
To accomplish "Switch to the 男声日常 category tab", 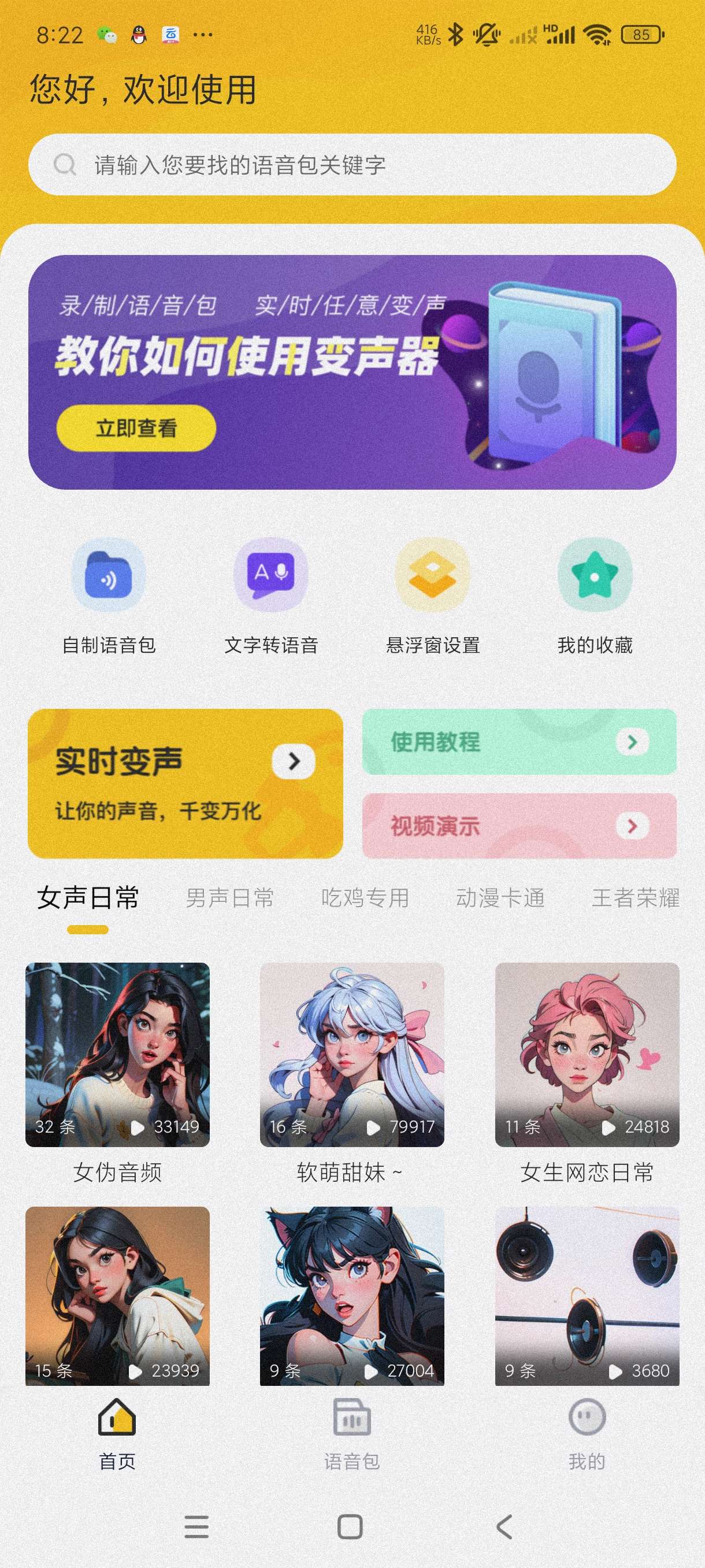I will coord(230,898).
